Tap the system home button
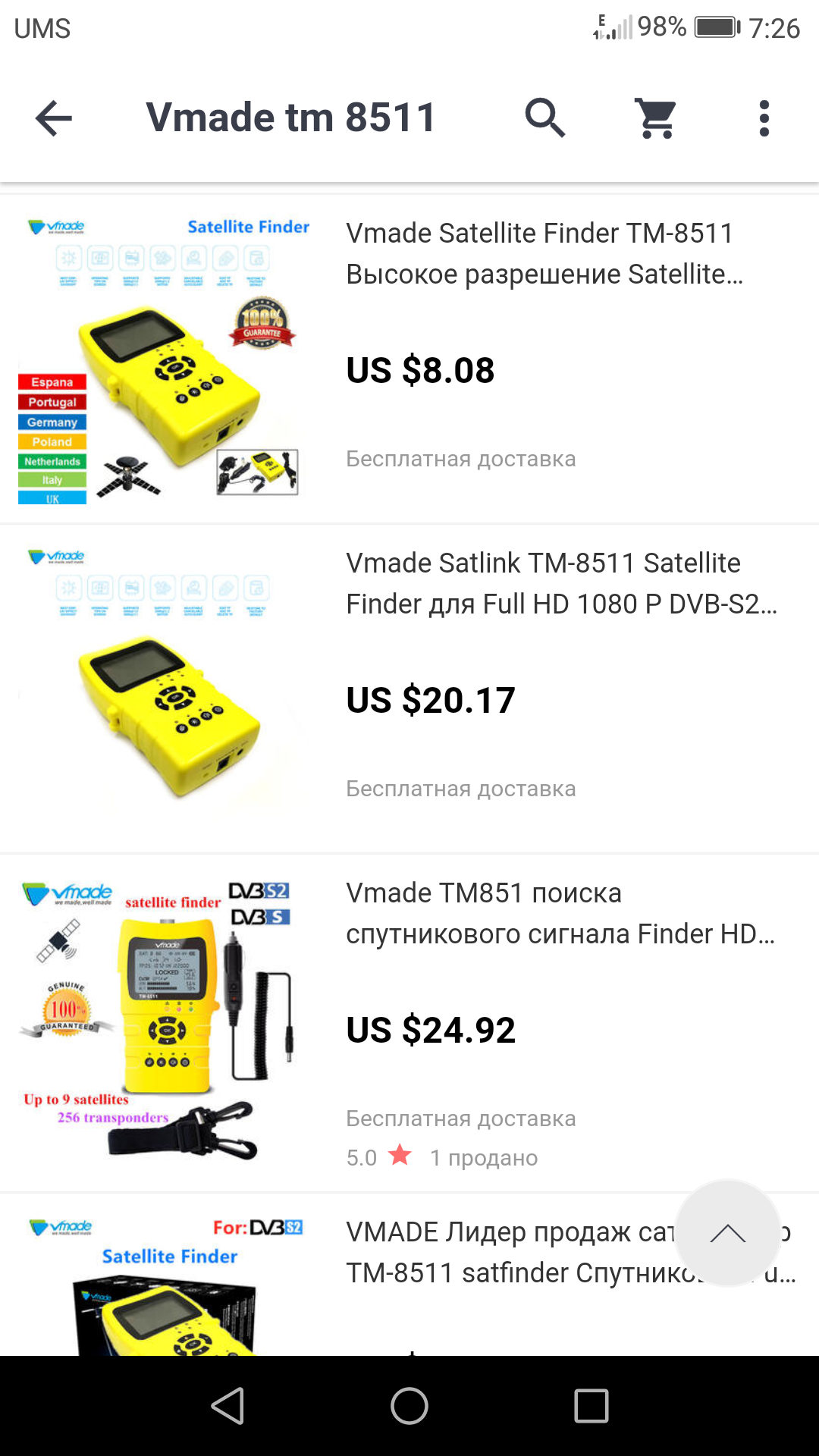 409,1407
